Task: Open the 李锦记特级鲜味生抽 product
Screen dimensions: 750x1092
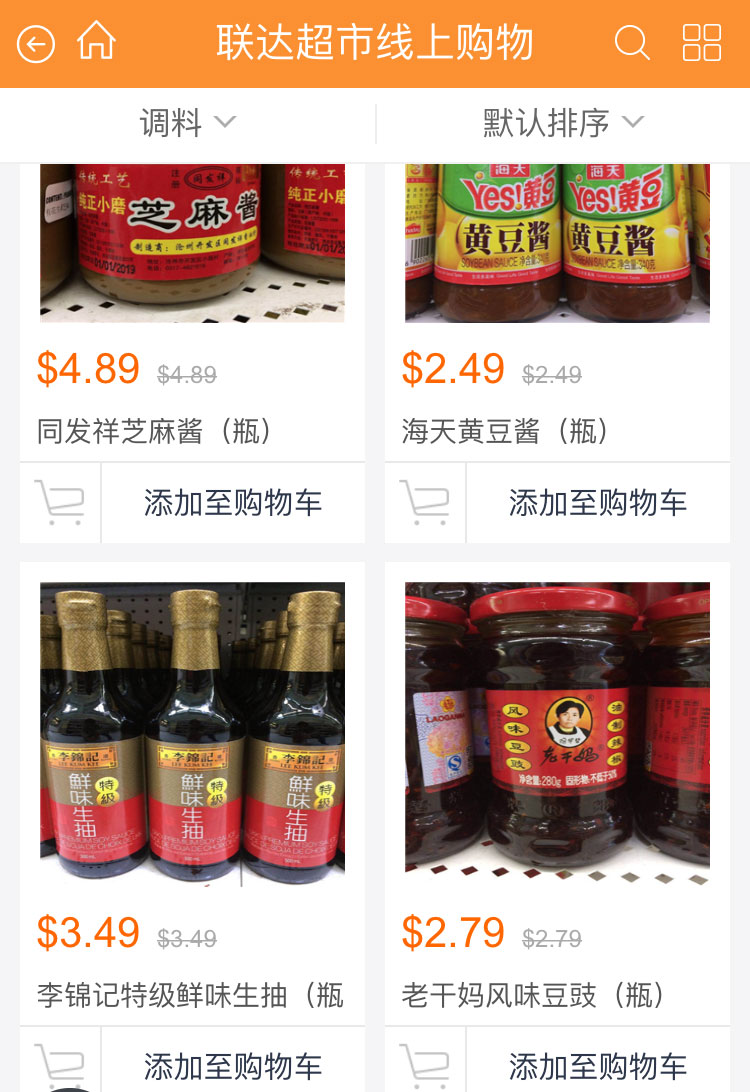Action: point(192,732)
